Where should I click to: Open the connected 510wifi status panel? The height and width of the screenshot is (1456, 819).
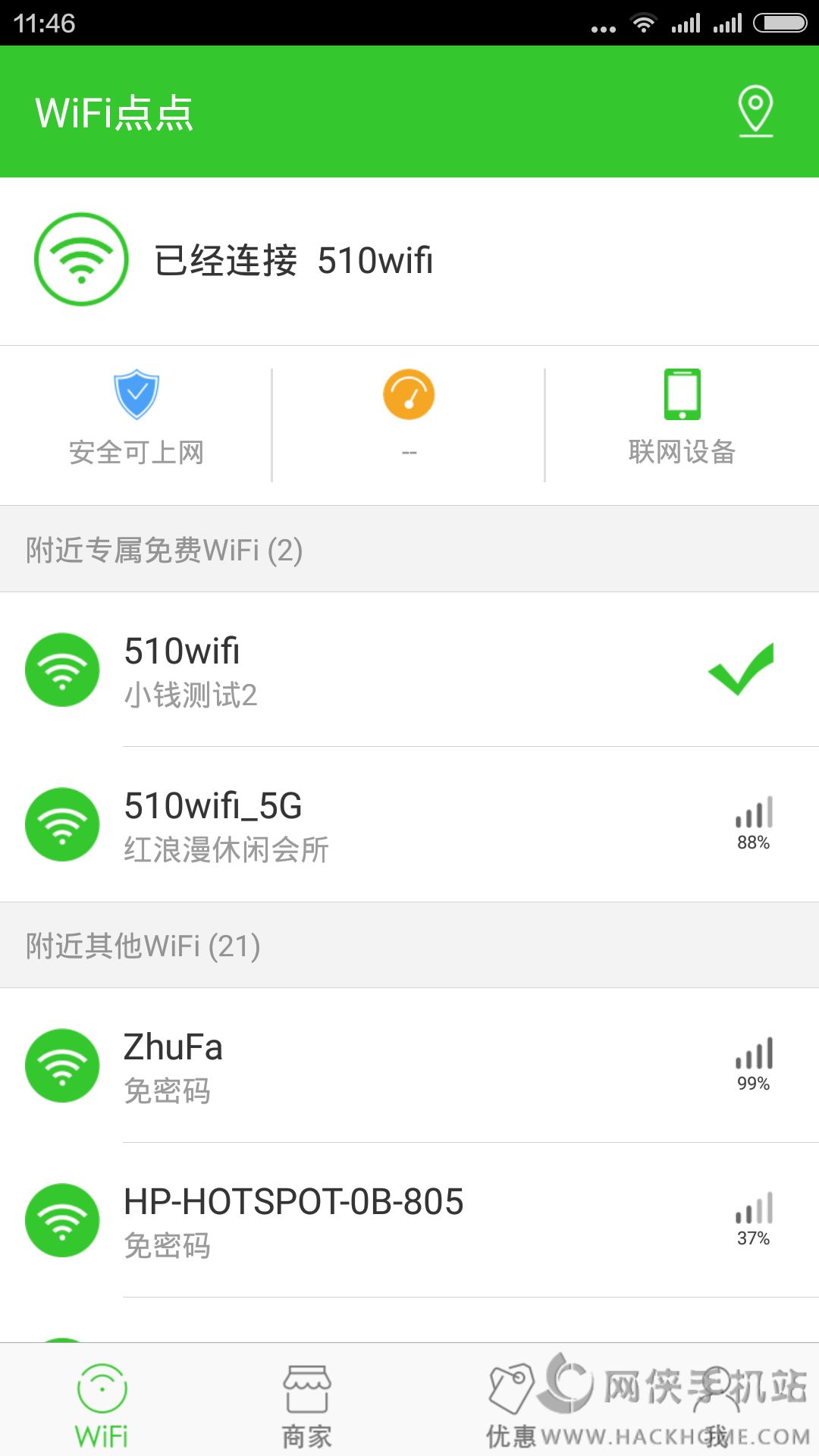point(294,261)
